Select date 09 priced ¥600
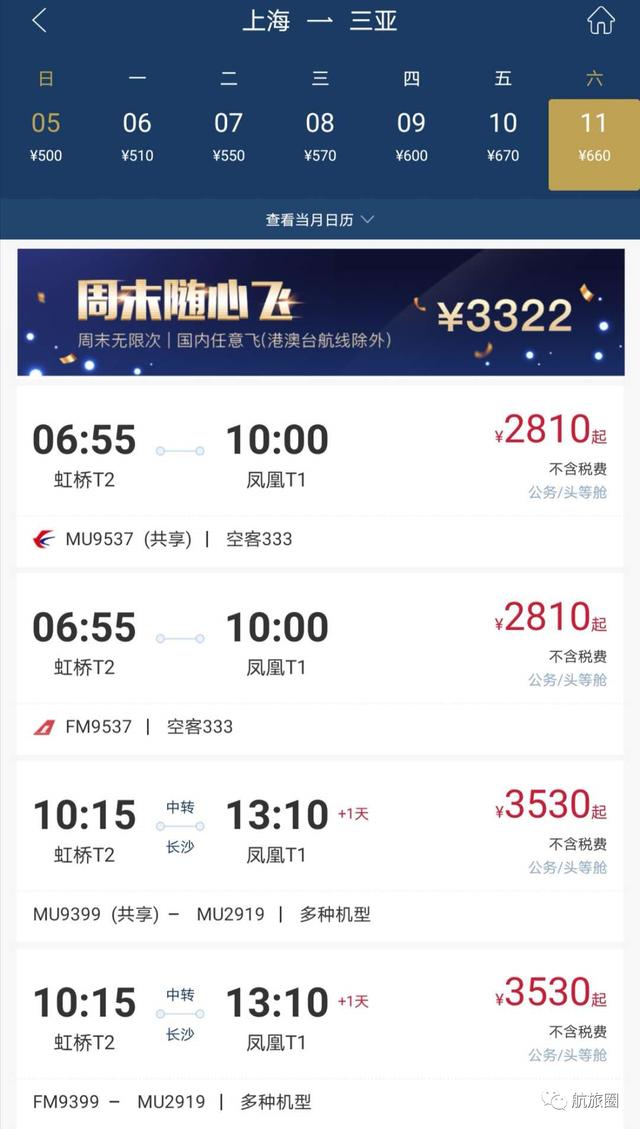The height and width of the screenshot is (1129, 640). pos(411,136)
